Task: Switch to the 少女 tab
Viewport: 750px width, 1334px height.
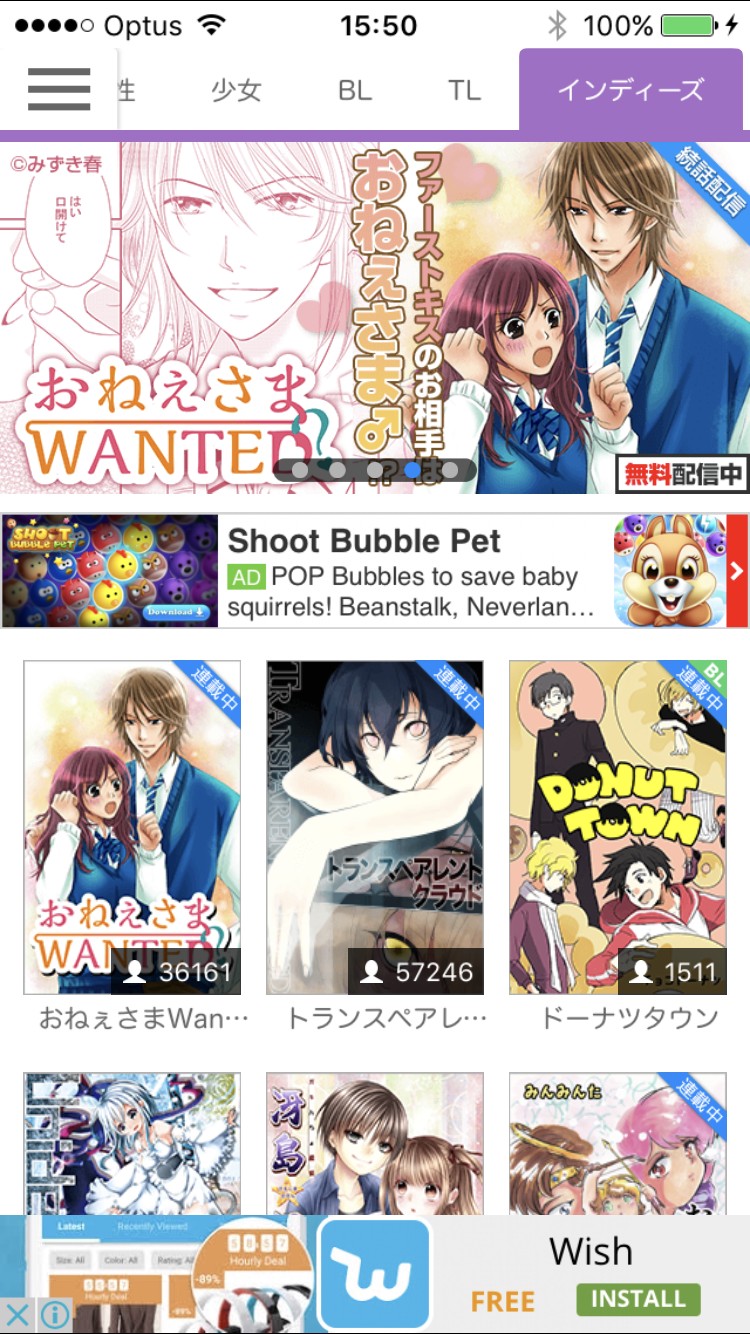Action: [236, 91]
